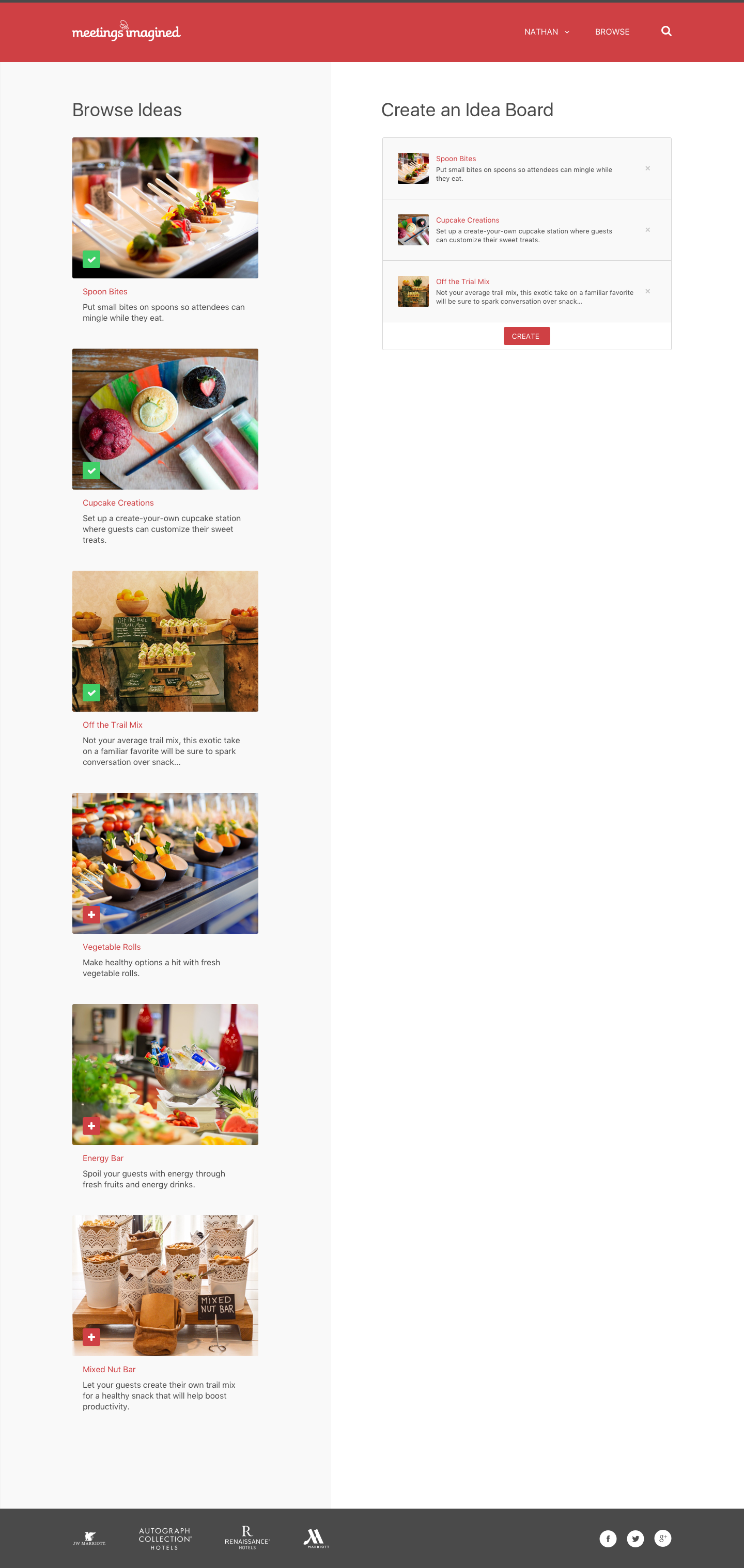Go to the Browse page
Image resolution: width=744 pixels, height=1568 pixels.
(612, 32)
